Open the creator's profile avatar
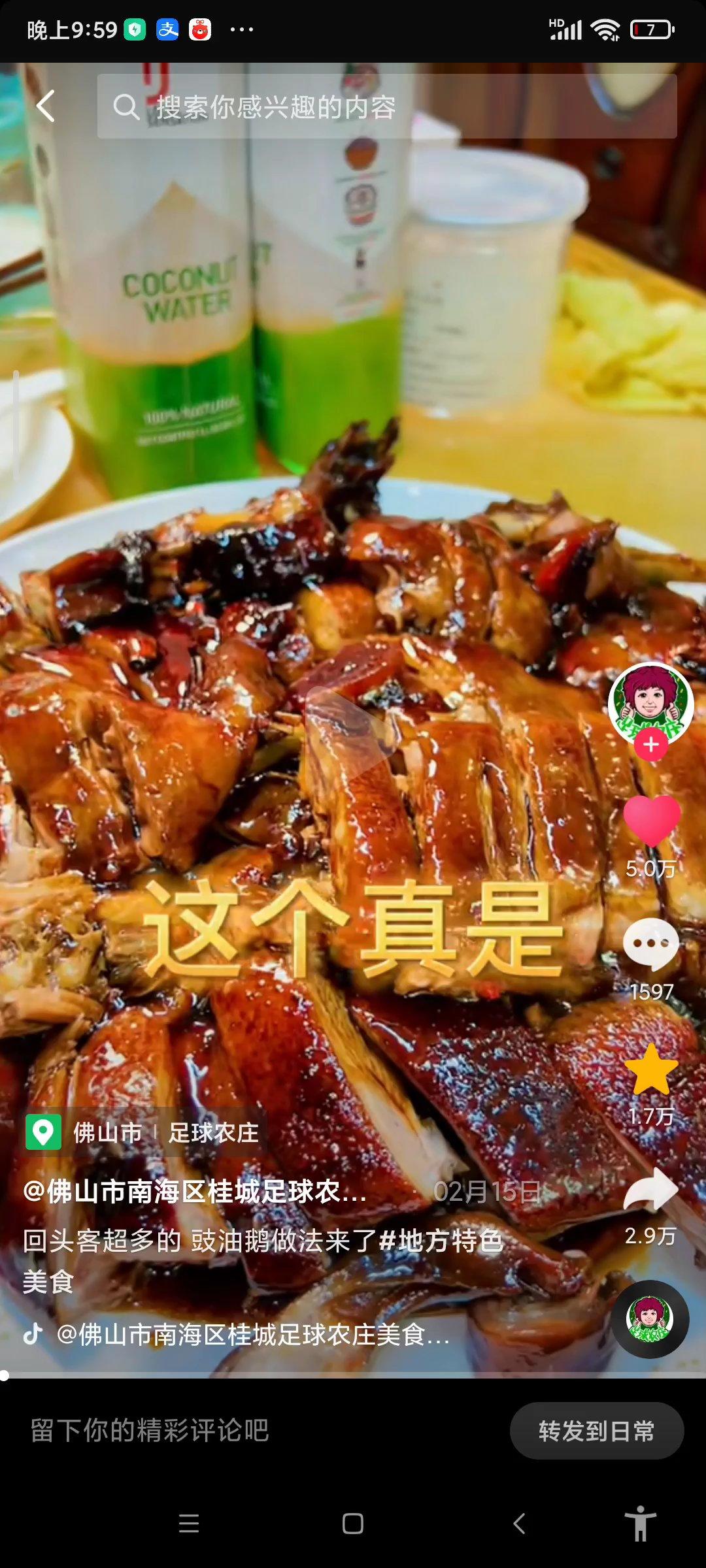The image size is (706, 1568). [650, 703]
